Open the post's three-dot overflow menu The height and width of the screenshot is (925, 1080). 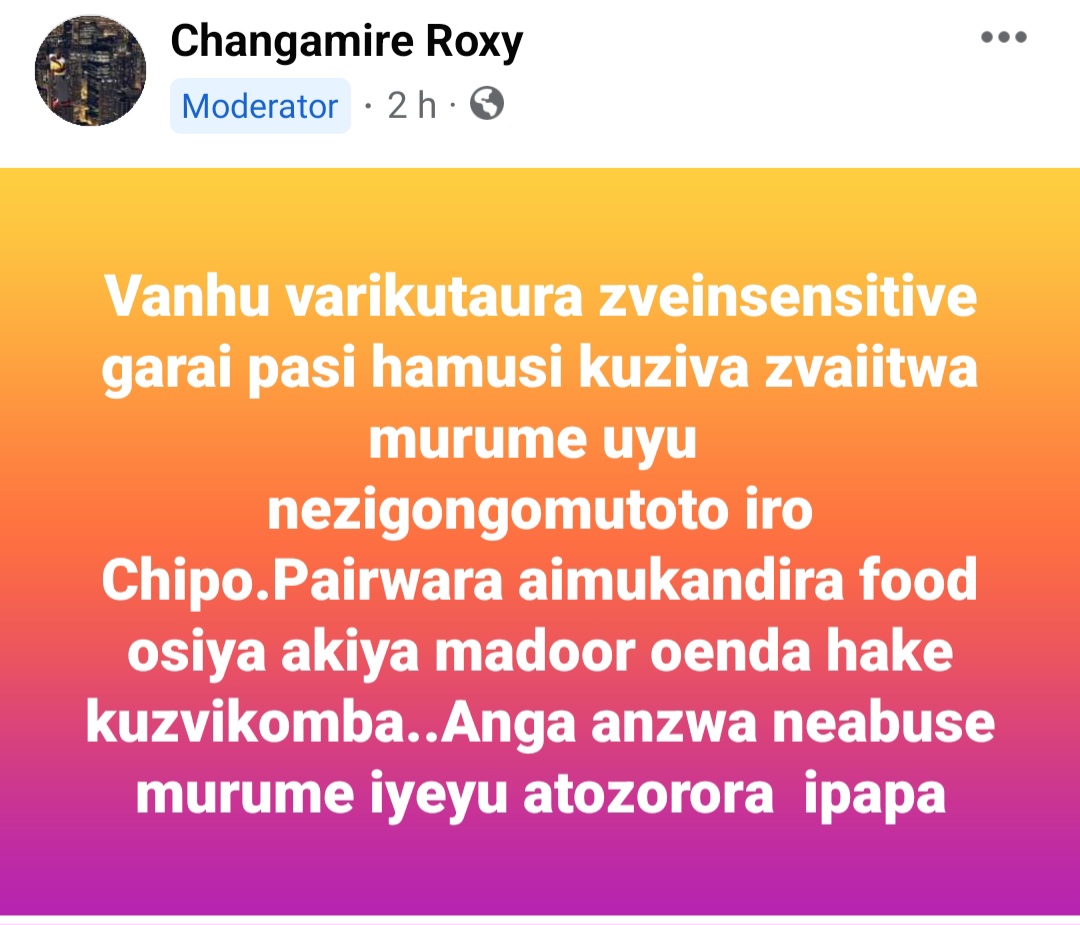pyautogui.click(x=1003, y=38)
